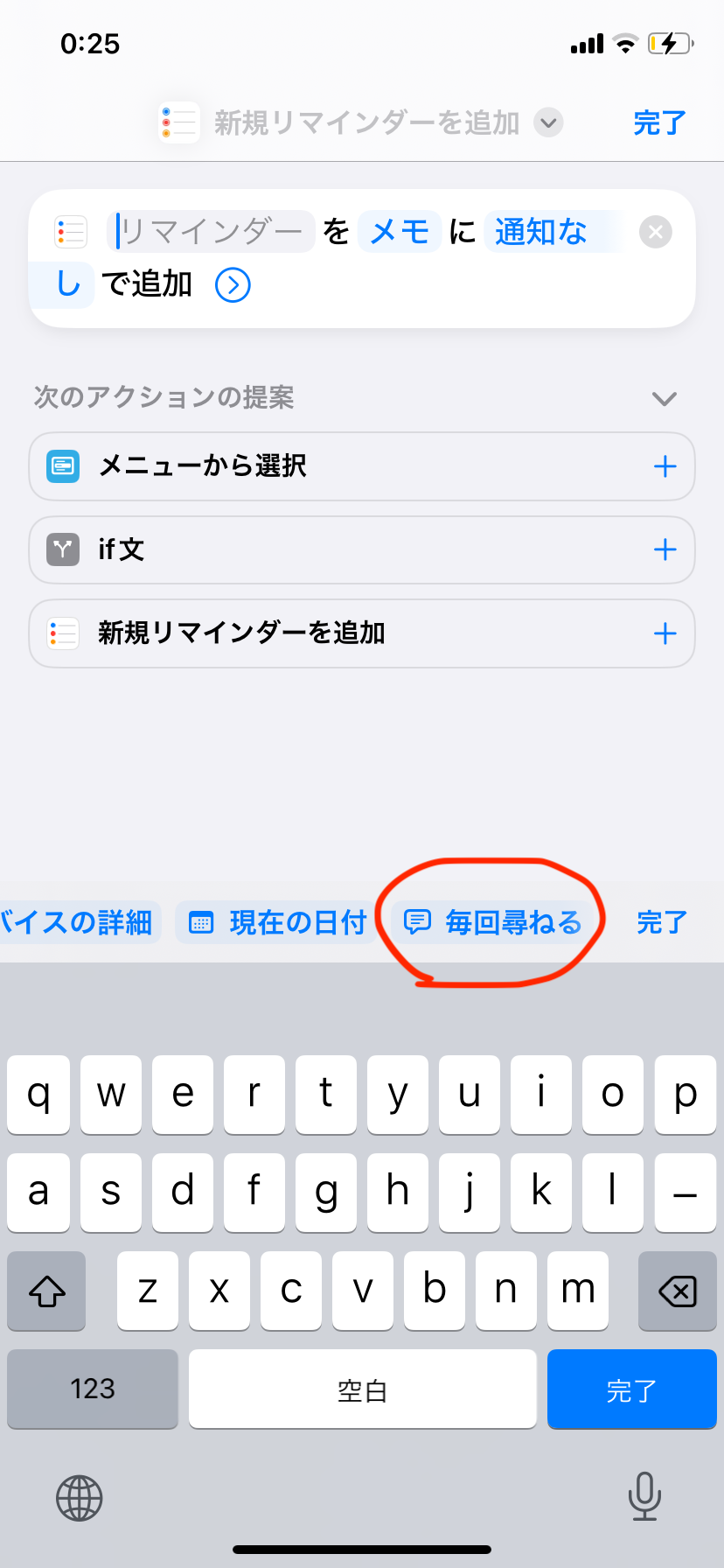Change the 通知なし alert parameter

click(542, 232)
